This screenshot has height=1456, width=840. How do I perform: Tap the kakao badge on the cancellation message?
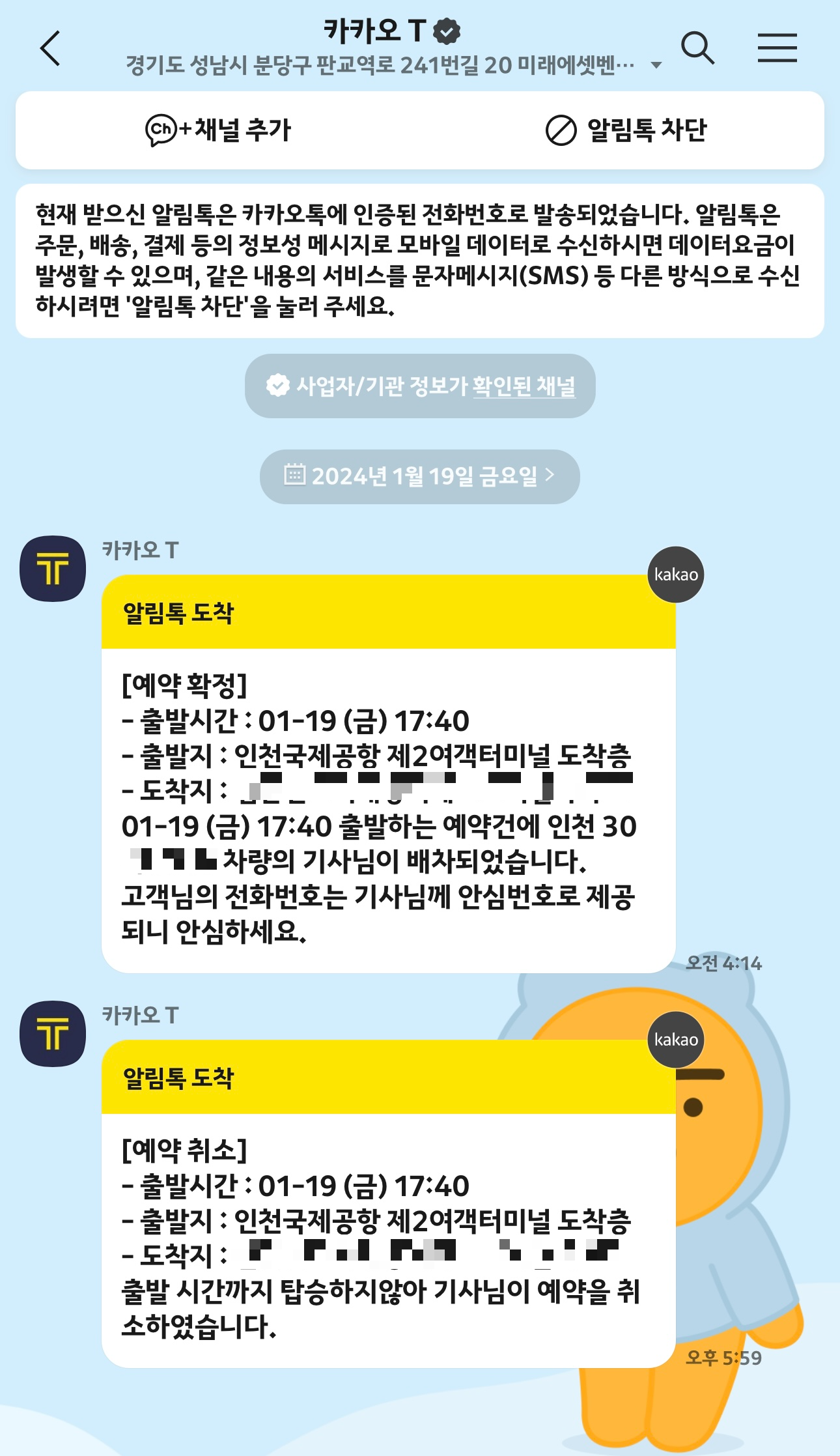[x=675, y=1040]
